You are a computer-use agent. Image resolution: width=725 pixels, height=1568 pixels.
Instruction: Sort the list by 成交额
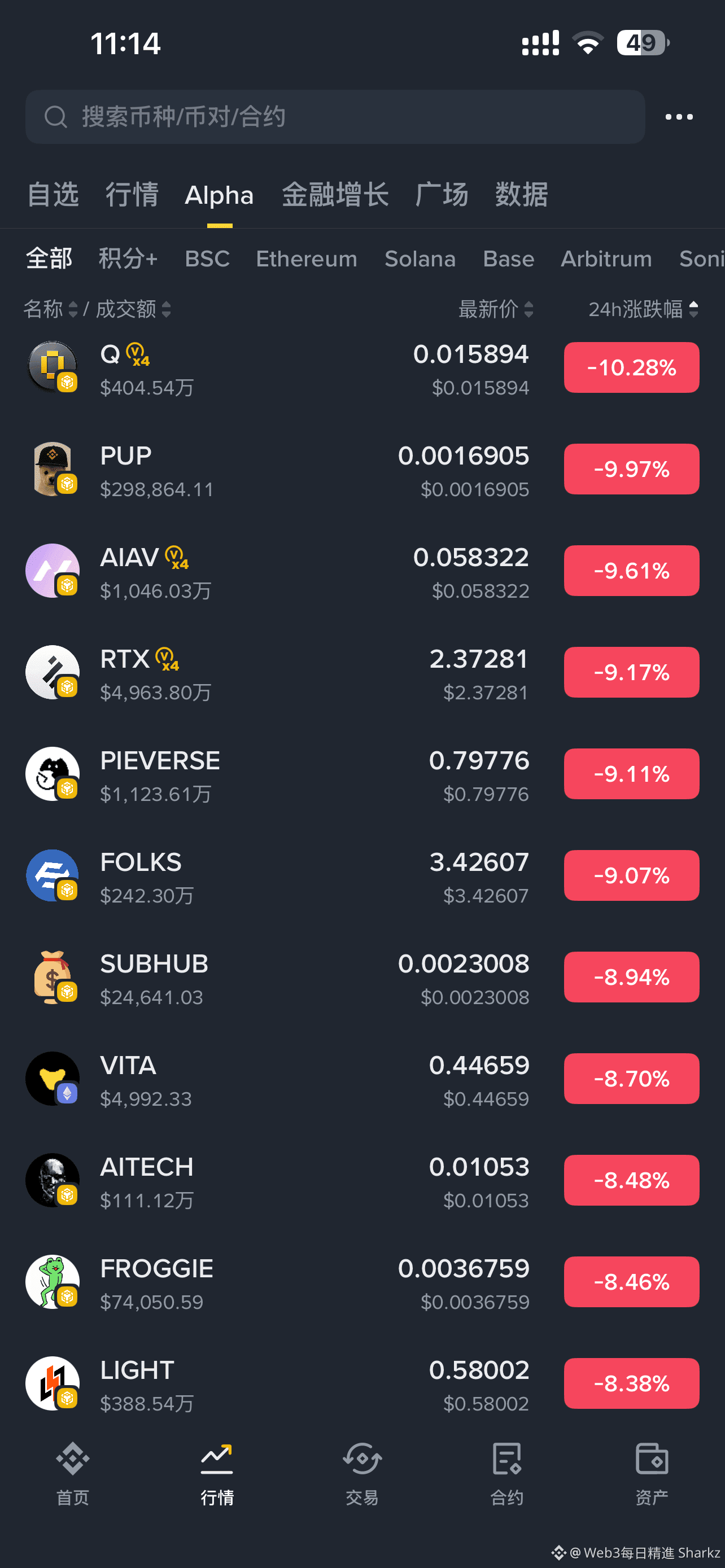point(133,309)
